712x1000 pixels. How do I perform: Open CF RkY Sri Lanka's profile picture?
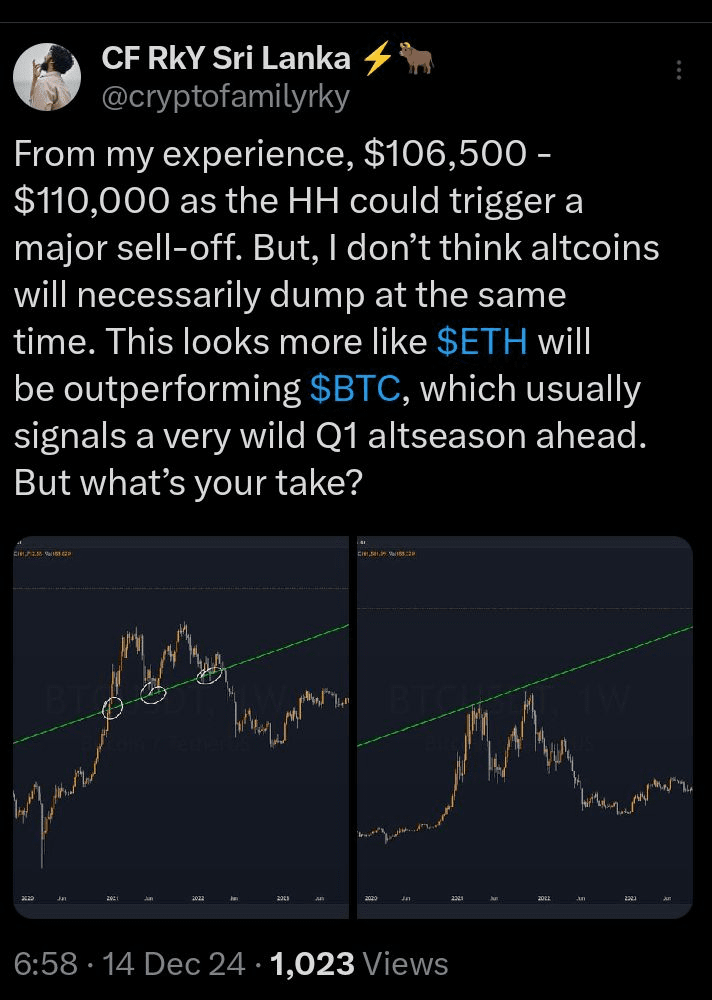[48, 78]
